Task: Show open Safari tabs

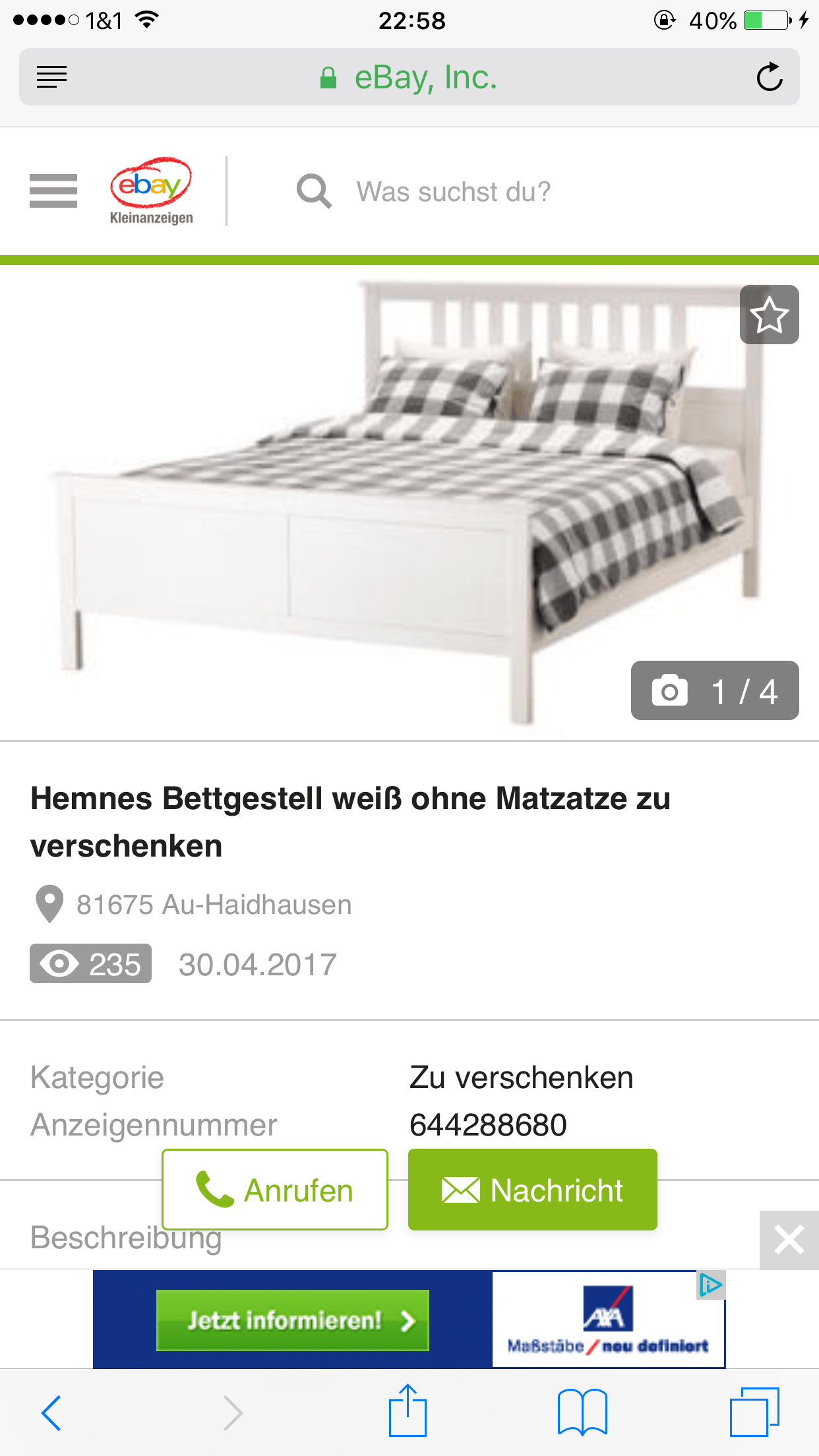Action: tap(754, 1412)
